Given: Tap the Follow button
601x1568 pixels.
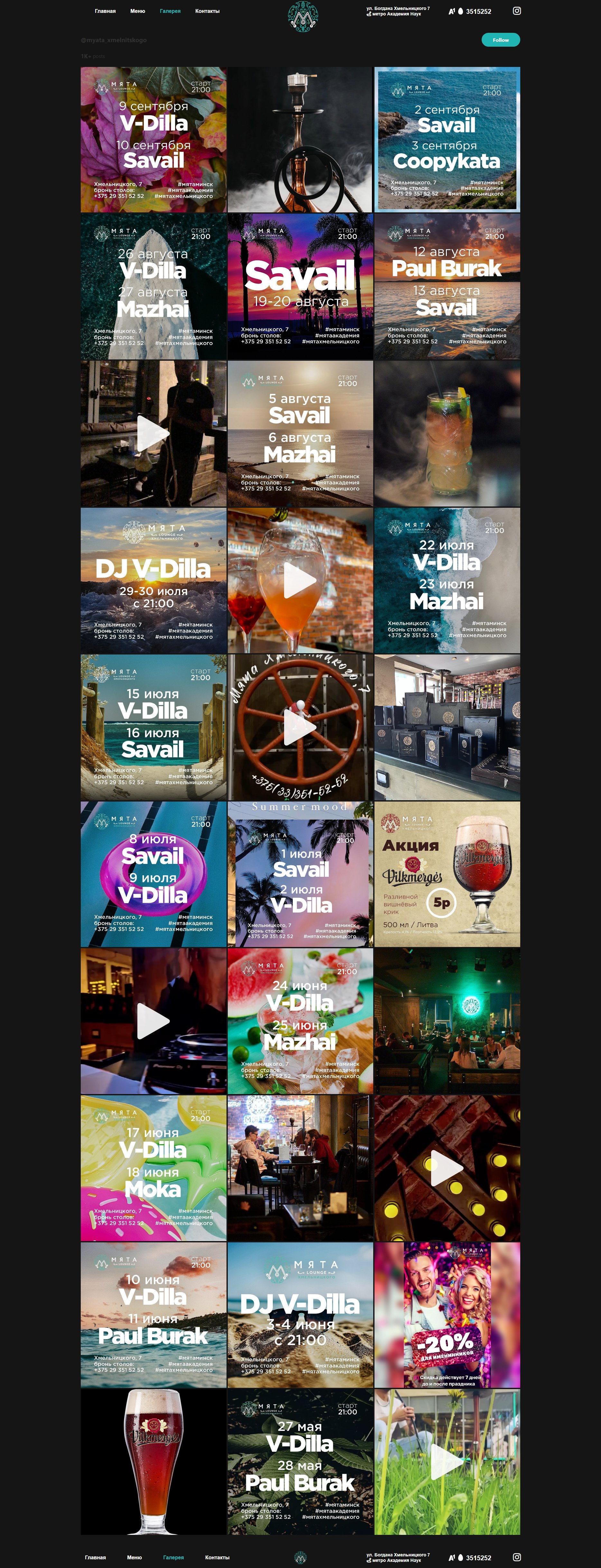Looking at the screenshot, I should (x=501, y=40).
